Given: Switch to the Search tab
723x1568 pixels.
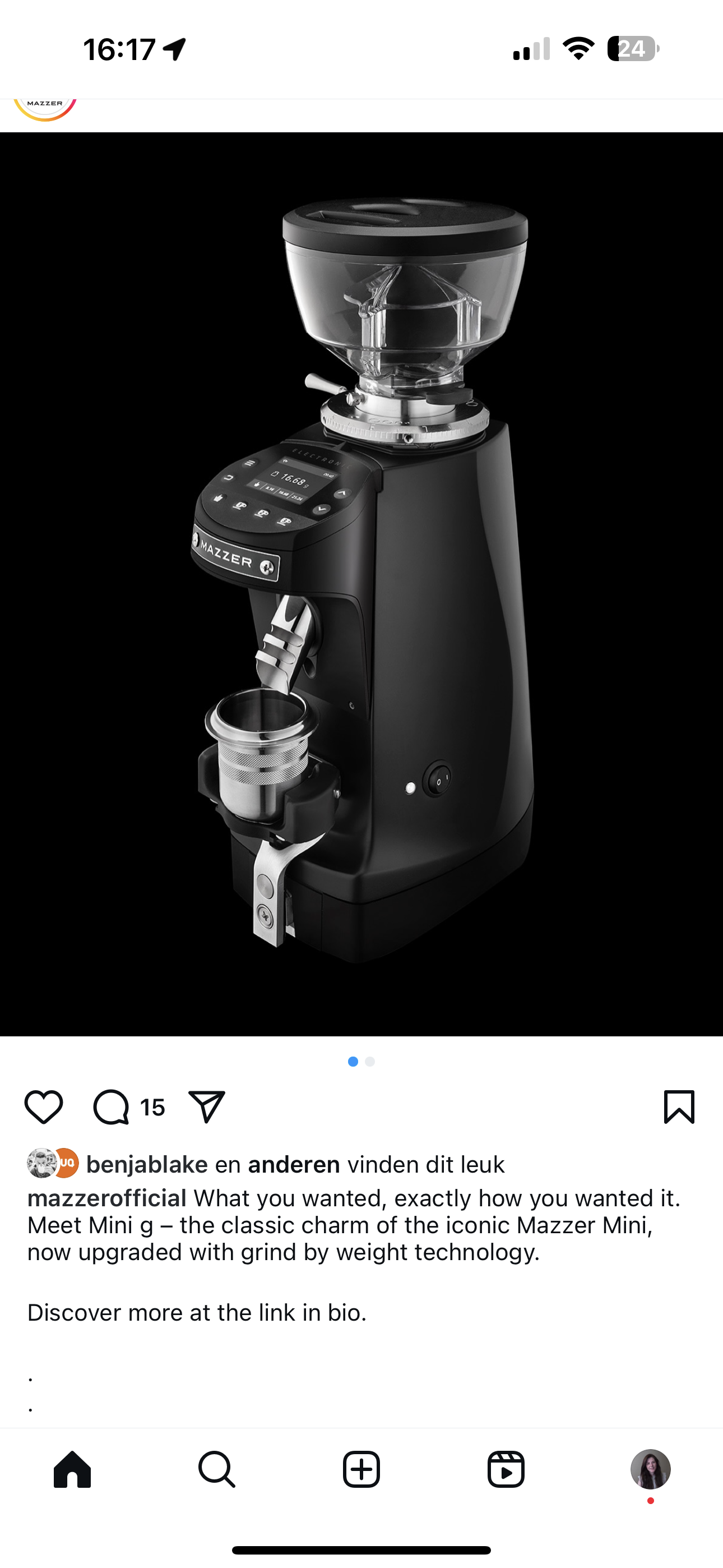Looking at the screenshot, I should tap(217, 1469).
